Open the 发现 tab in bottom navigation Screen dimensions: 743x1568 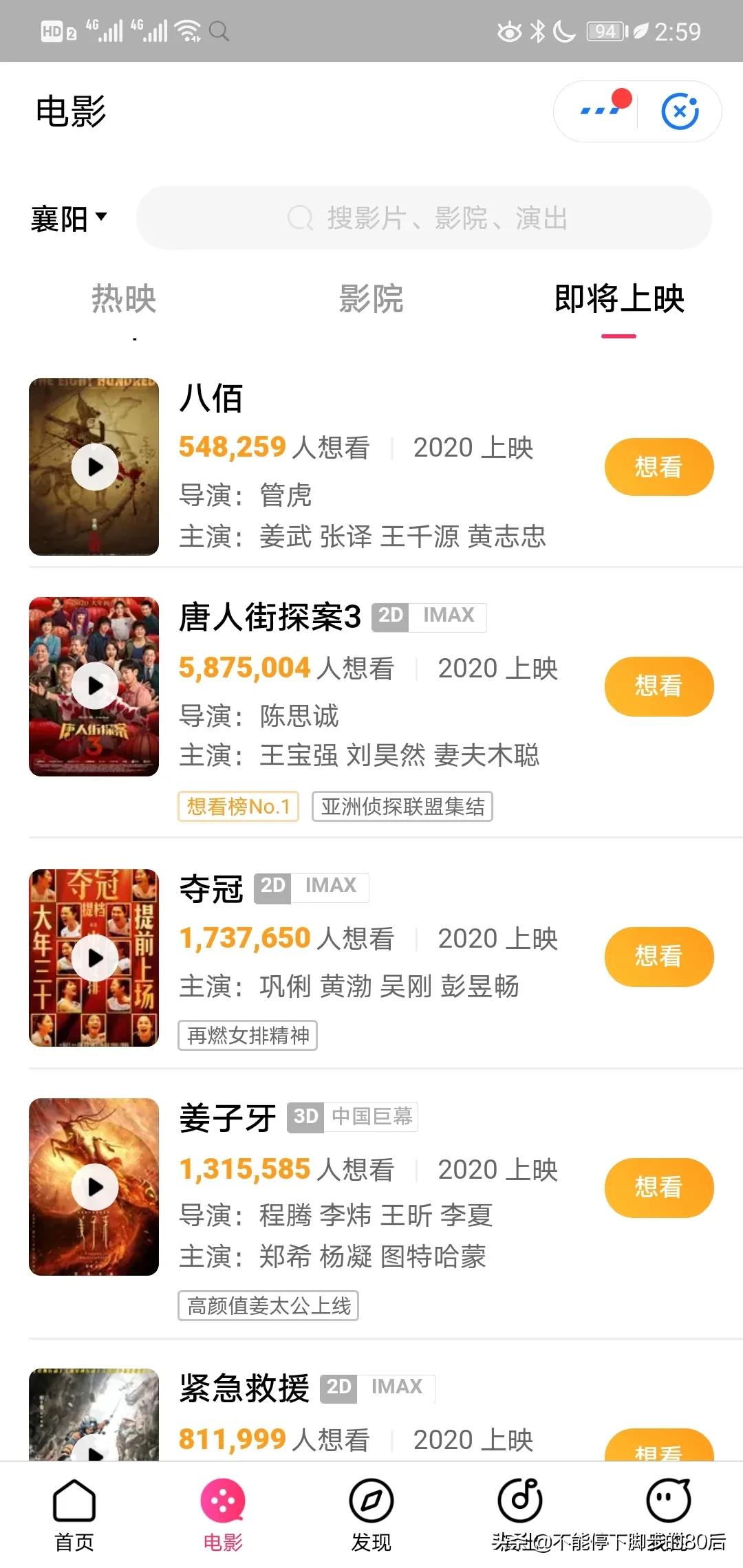click(371, 1513)
